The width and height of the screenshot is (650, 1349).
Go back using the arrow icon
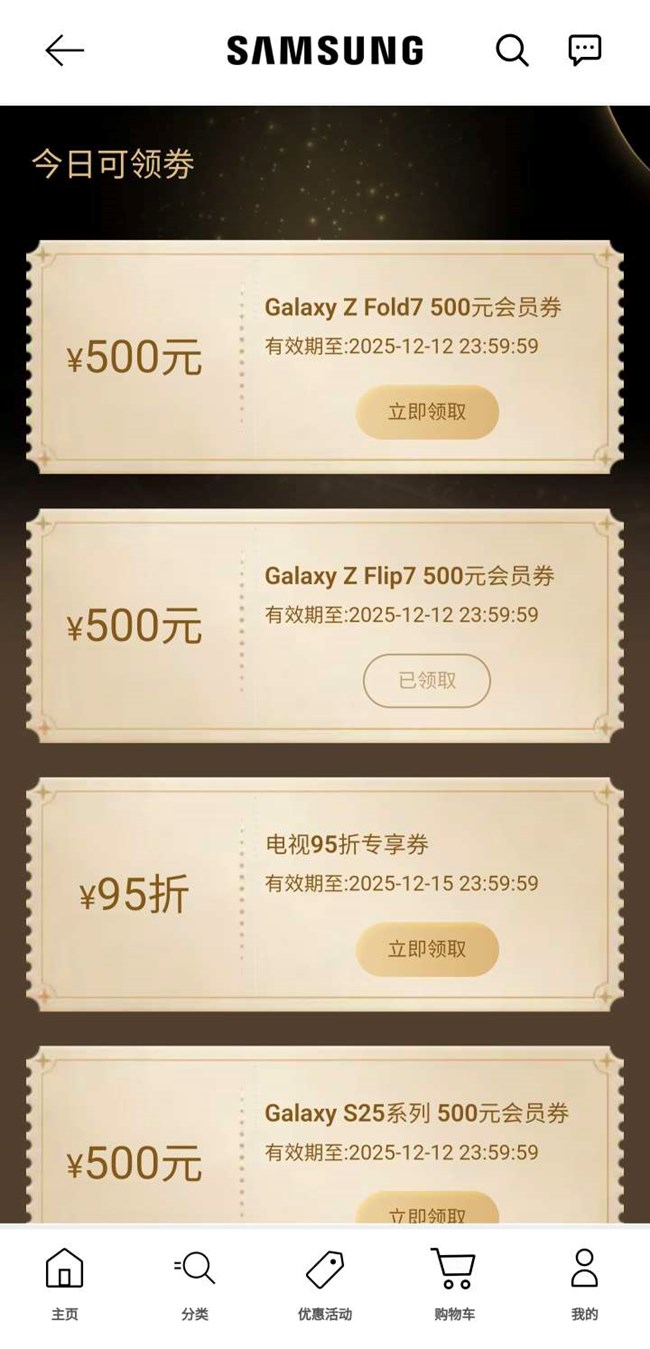[64, 50]
